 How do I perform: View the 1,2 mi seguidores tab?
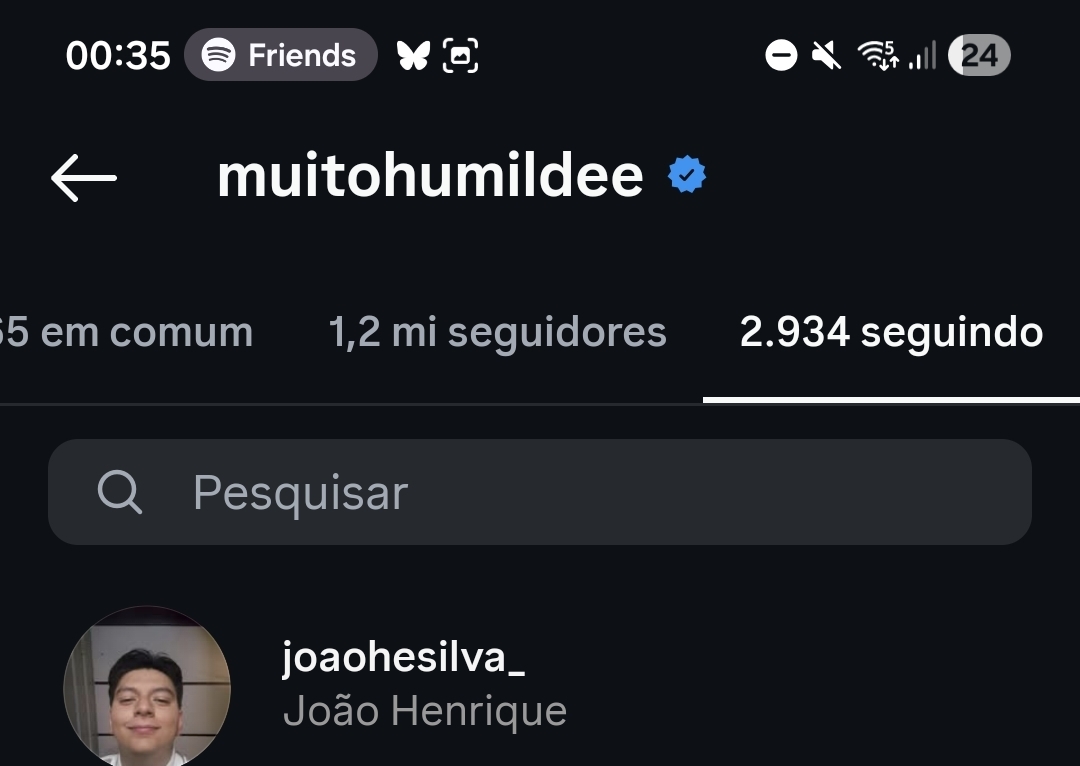497,333
